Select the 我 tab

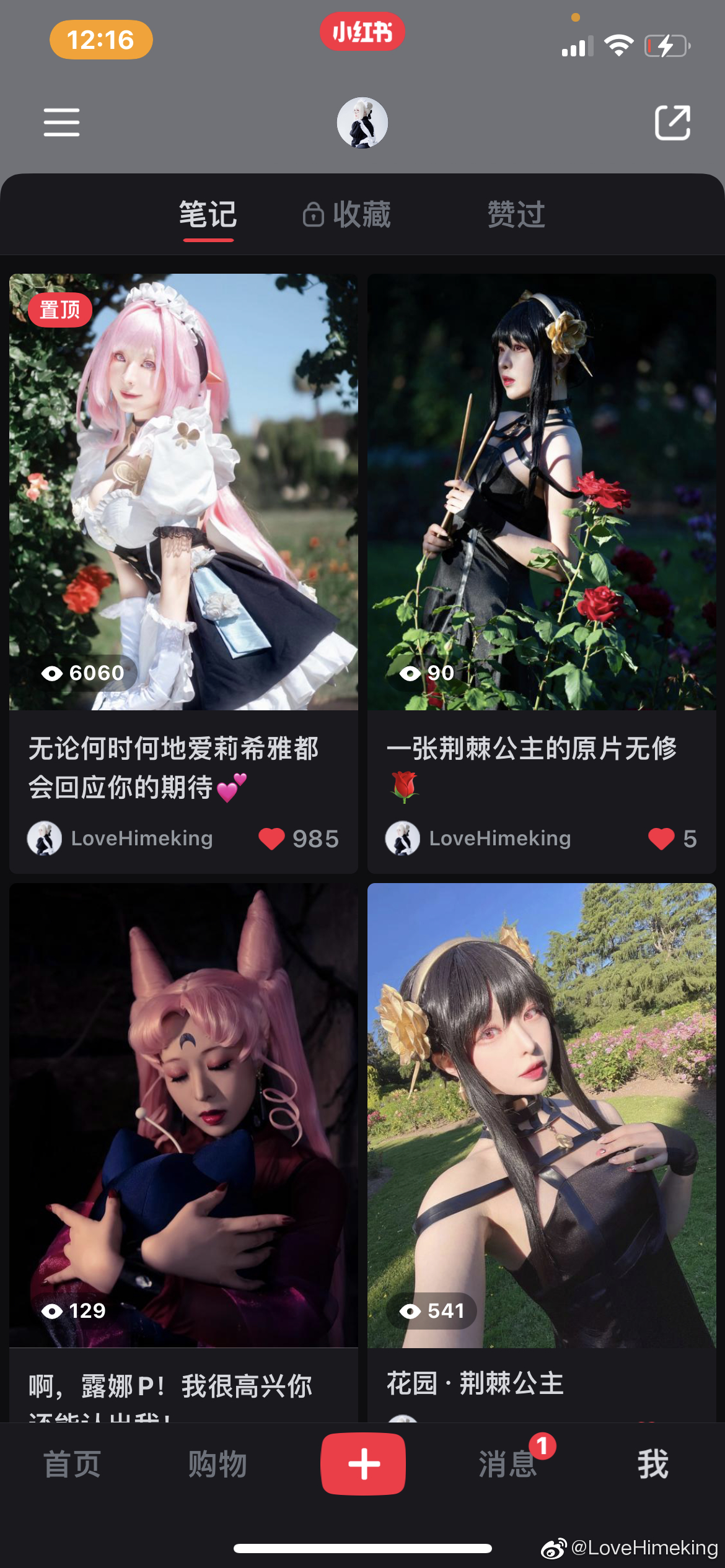[x=653, y=1464]
